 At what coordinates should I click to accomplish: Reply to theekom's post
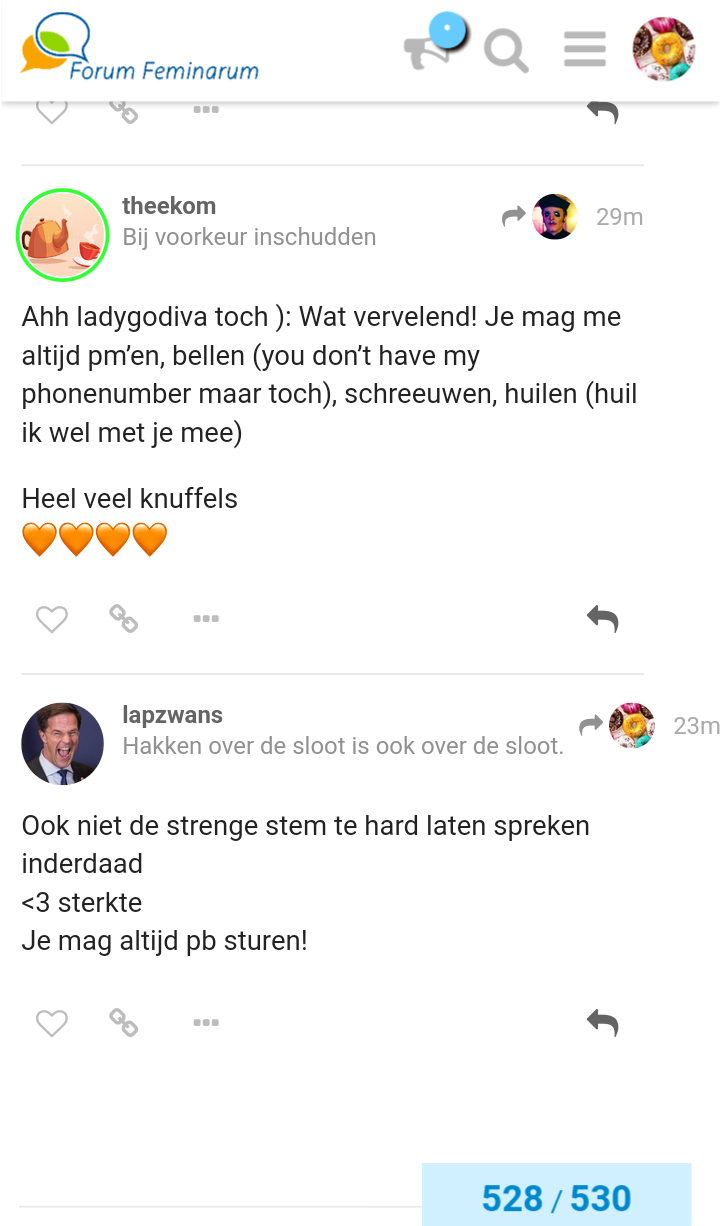pyautogui.click(x=603, y=619)
